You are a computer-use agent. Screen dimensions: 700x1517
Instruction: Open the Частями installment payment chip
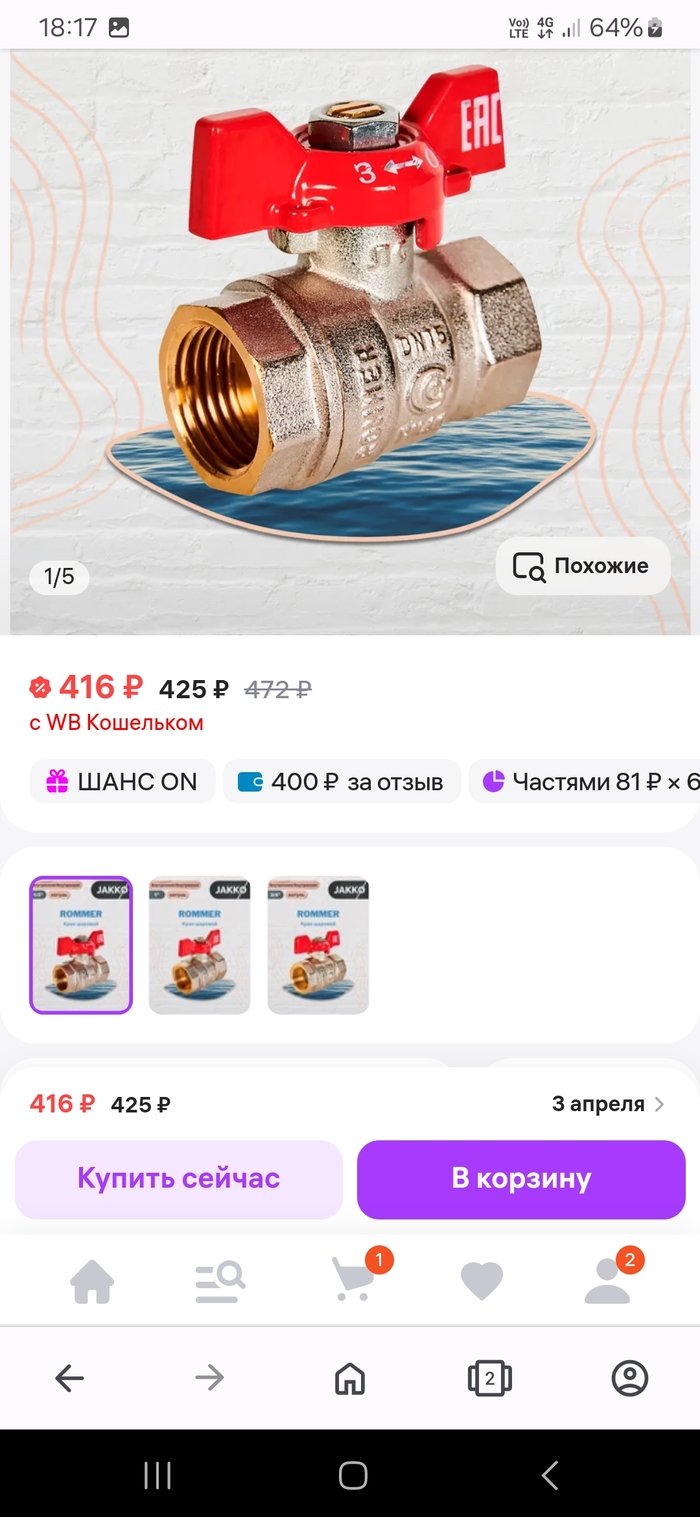coord(590,782)
